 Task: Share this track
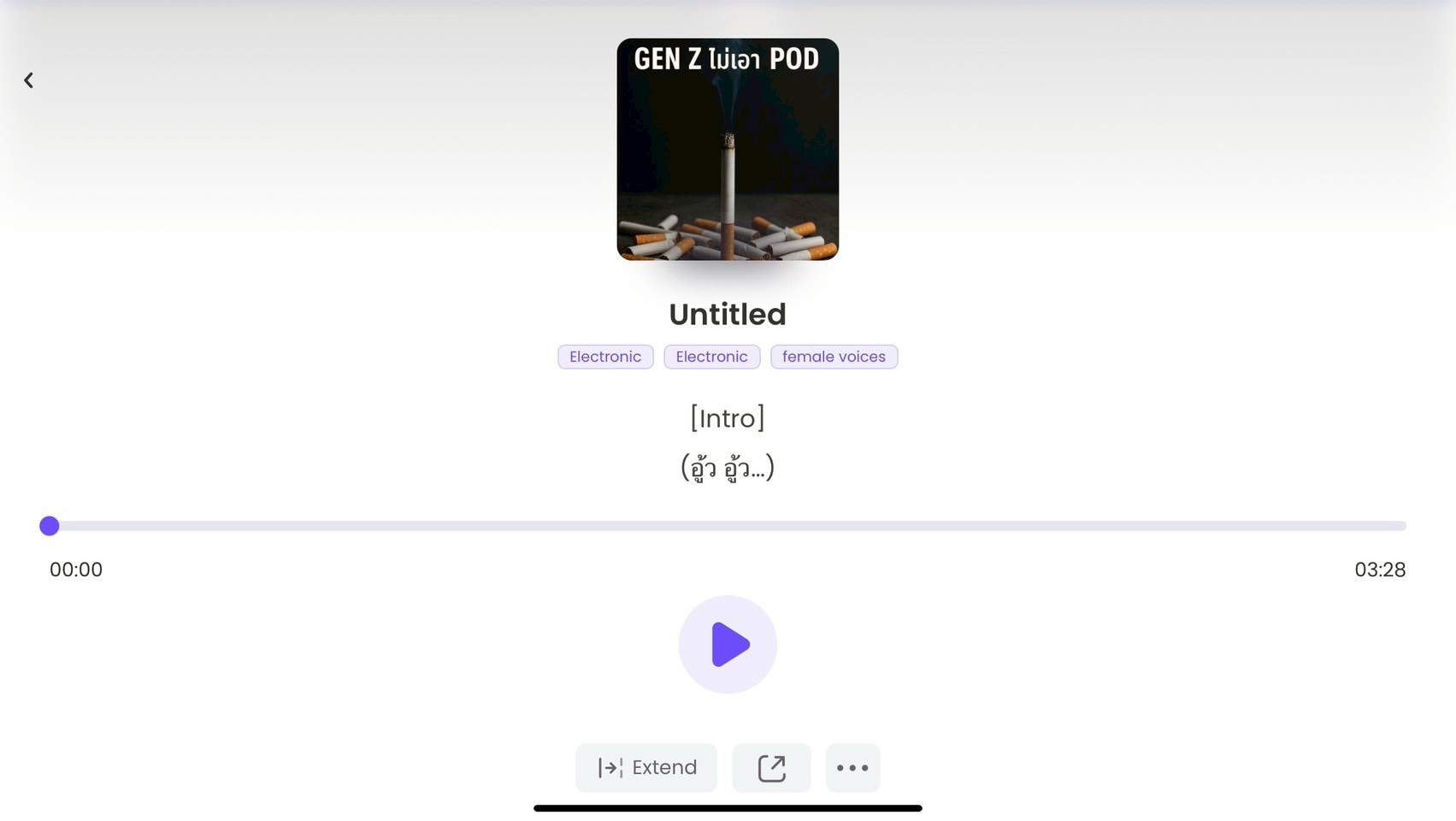coord(771,767)
